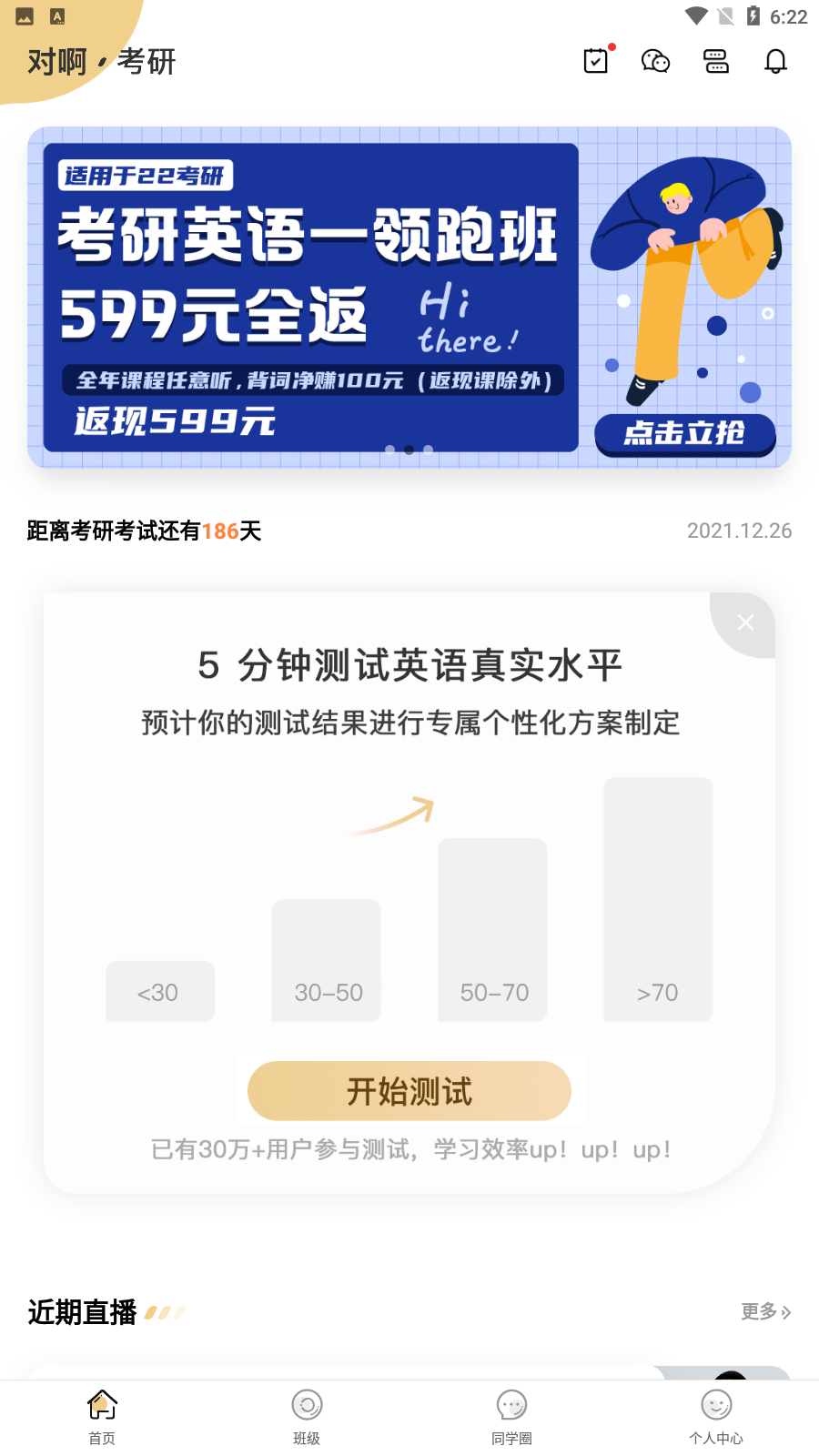Start the test with 开始测试 button
This screenshot has width=819, height=1456.
point(409,1090)
